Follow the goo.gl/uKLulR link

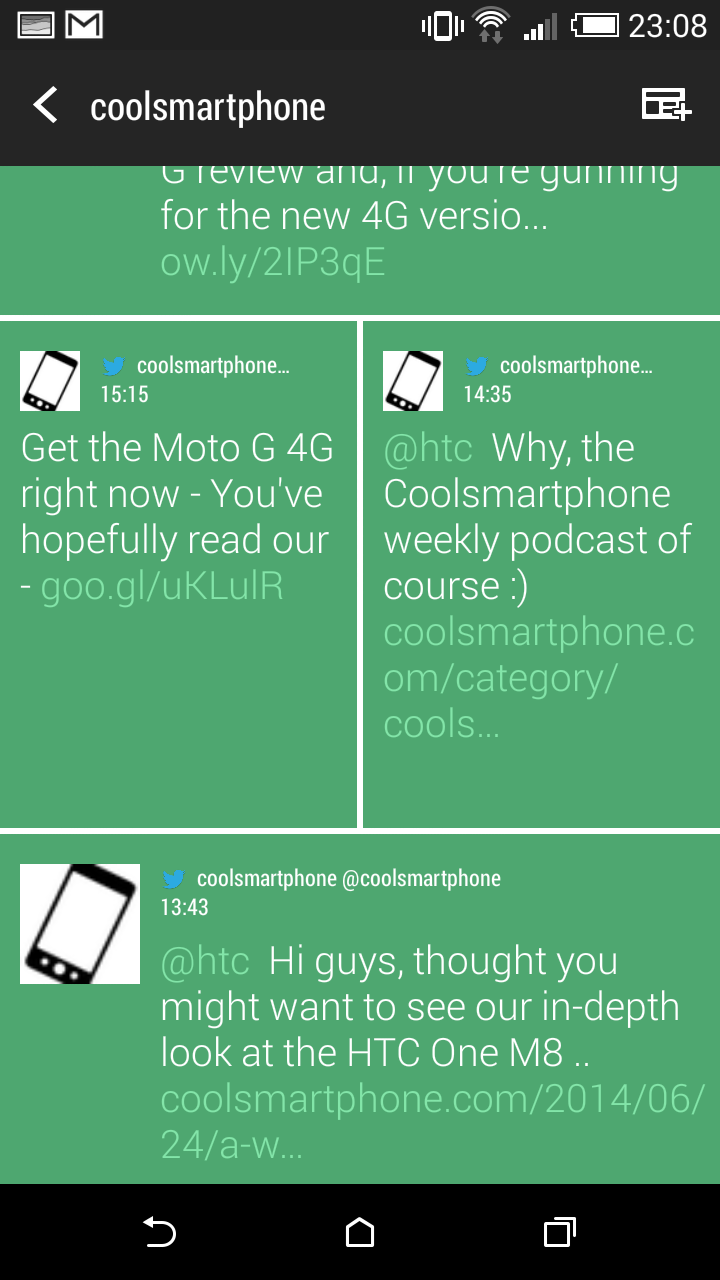162,587
